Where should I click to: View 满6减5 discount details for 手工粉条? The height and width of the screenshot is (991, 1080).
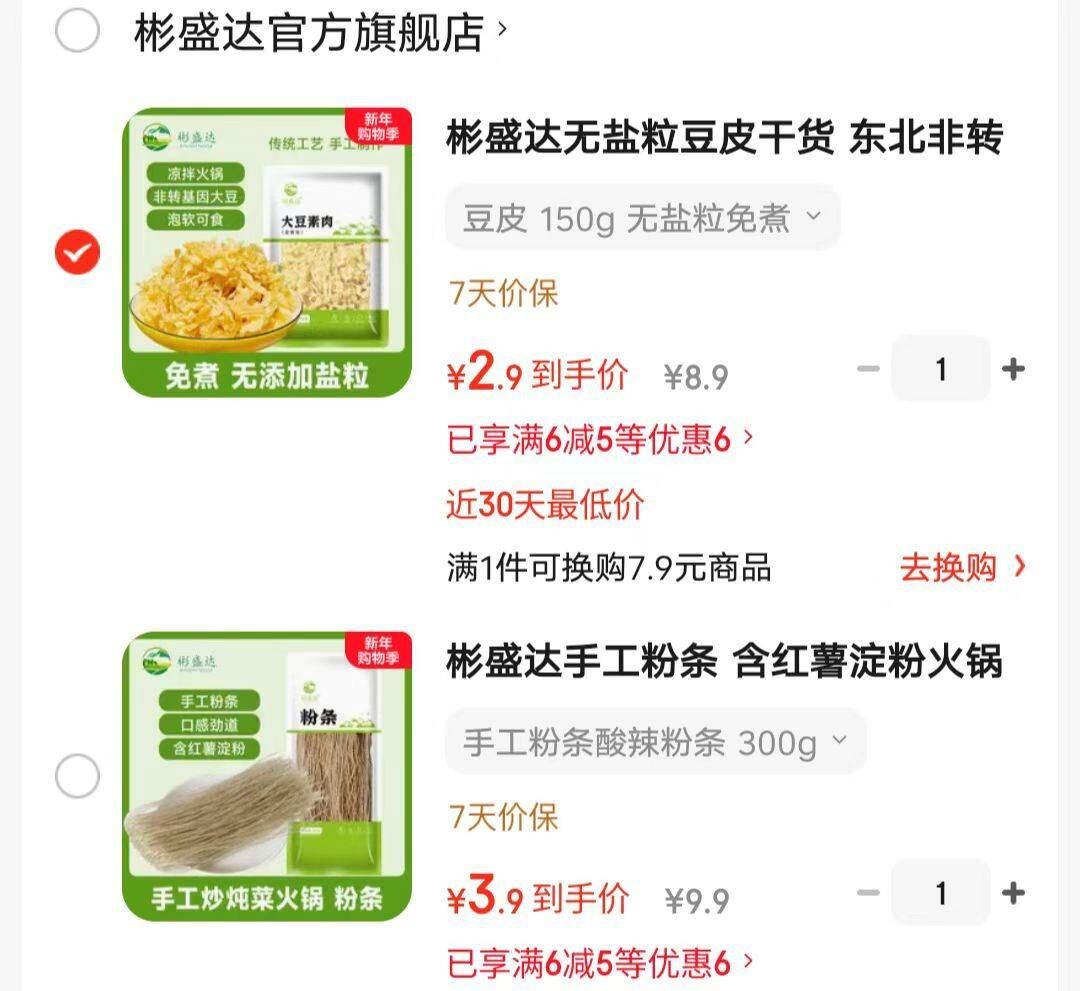click(600, 962)
